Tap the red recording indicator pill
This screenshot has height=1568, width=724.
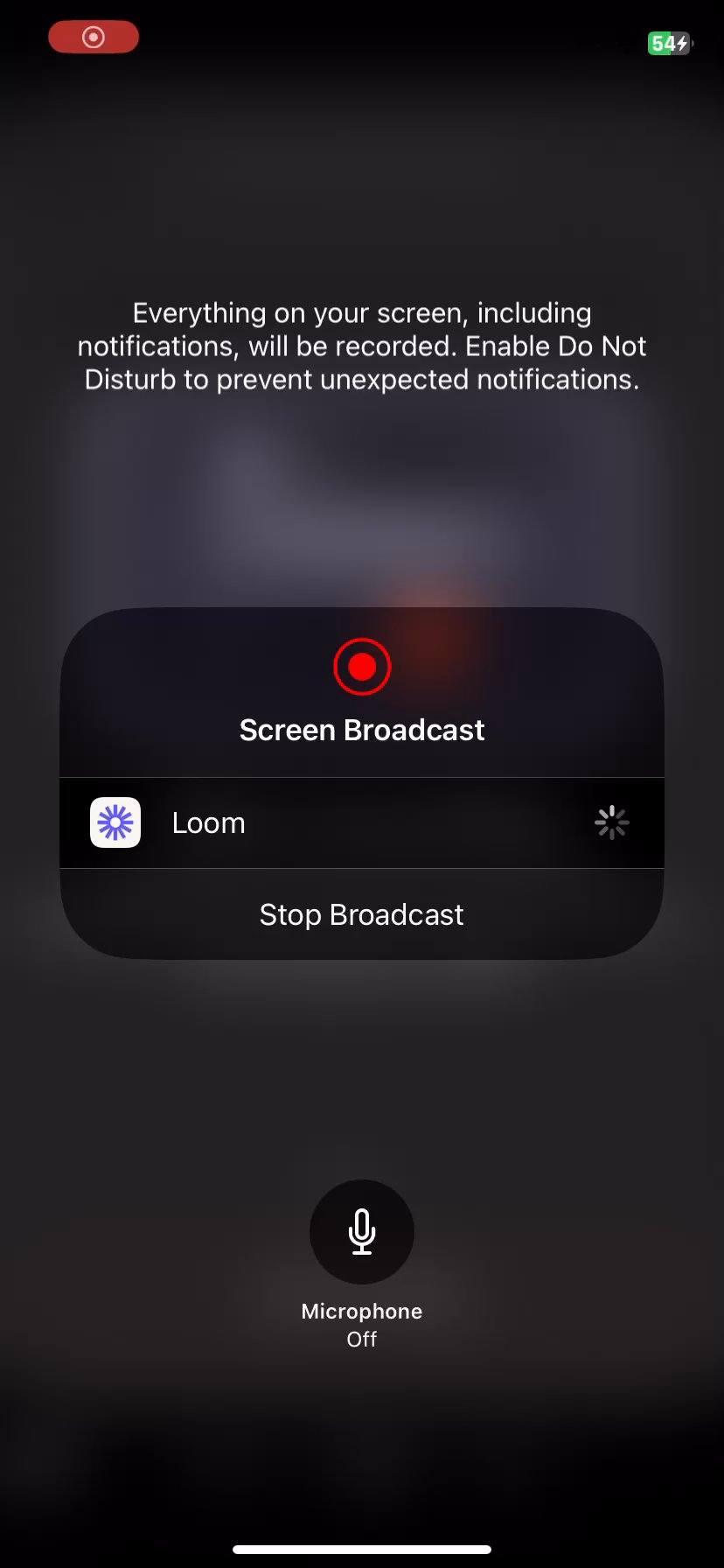coord(94,38)
